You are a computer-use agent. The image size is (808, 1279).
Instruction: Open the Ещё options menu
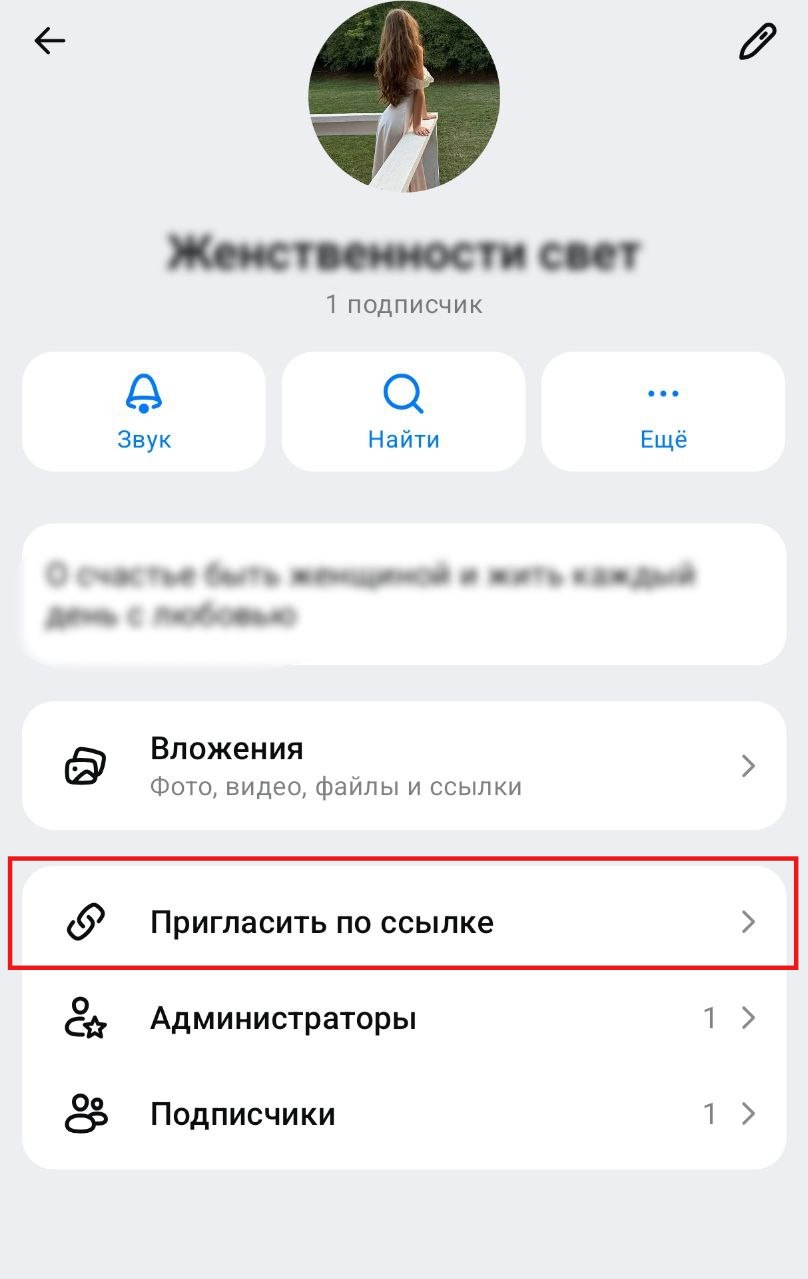click(662, 411)
